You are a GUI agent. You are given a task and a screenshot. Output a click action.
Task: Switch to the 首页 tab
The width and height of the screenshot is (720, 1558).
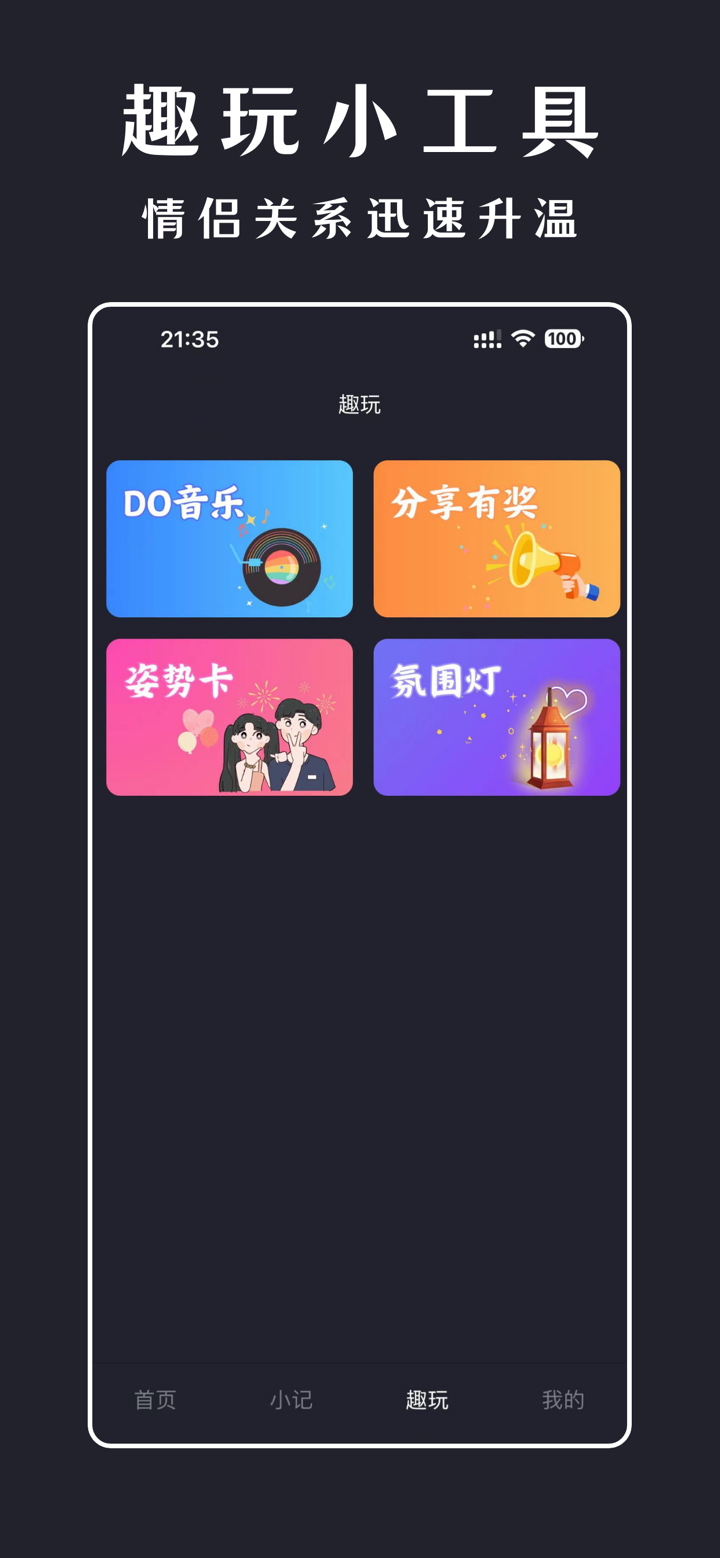[x=153, y=1400]
